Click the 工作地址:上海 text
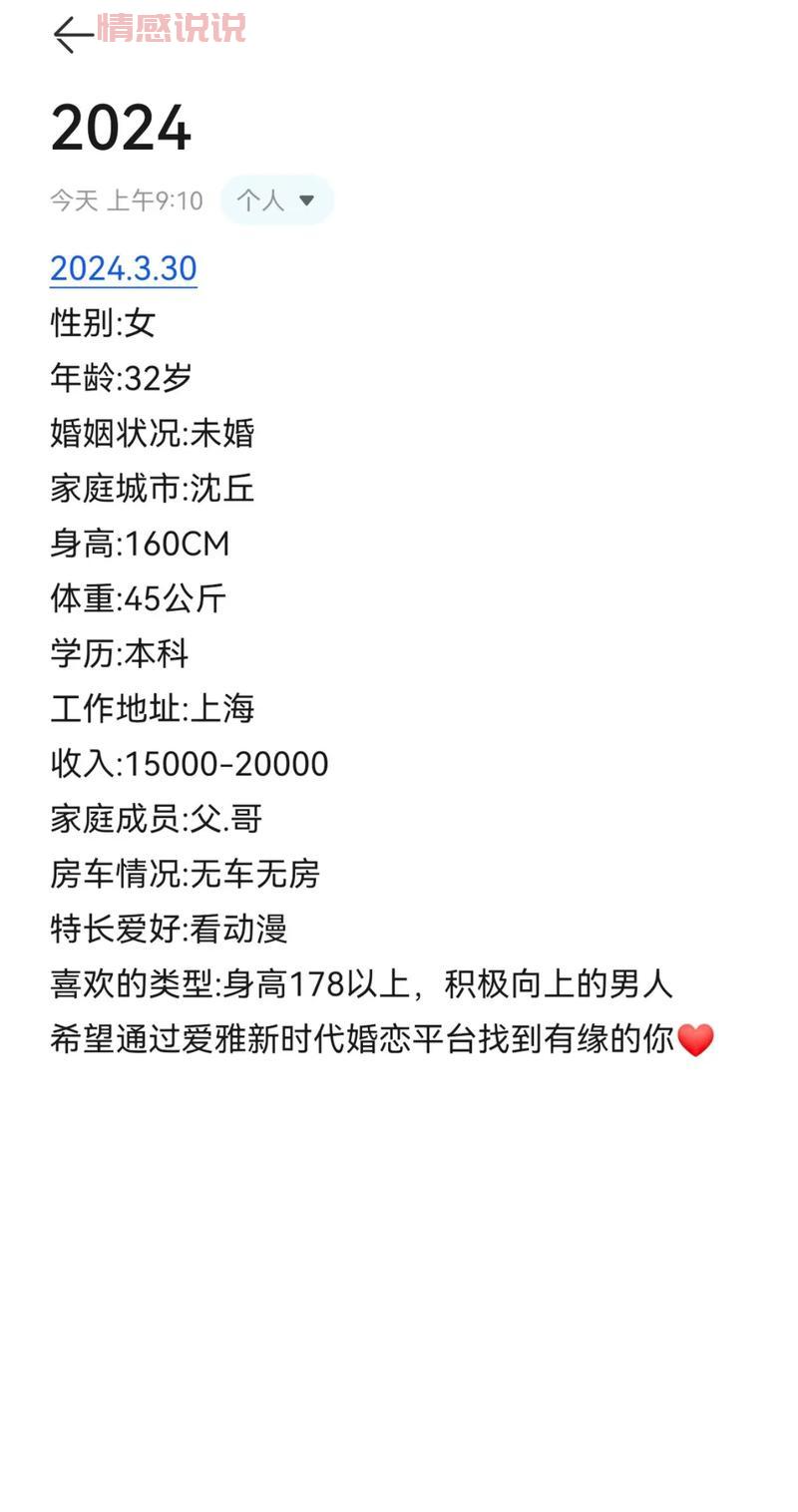This screenshot has width=798, height=1512. pyautogui.click(x=153, y=708)
